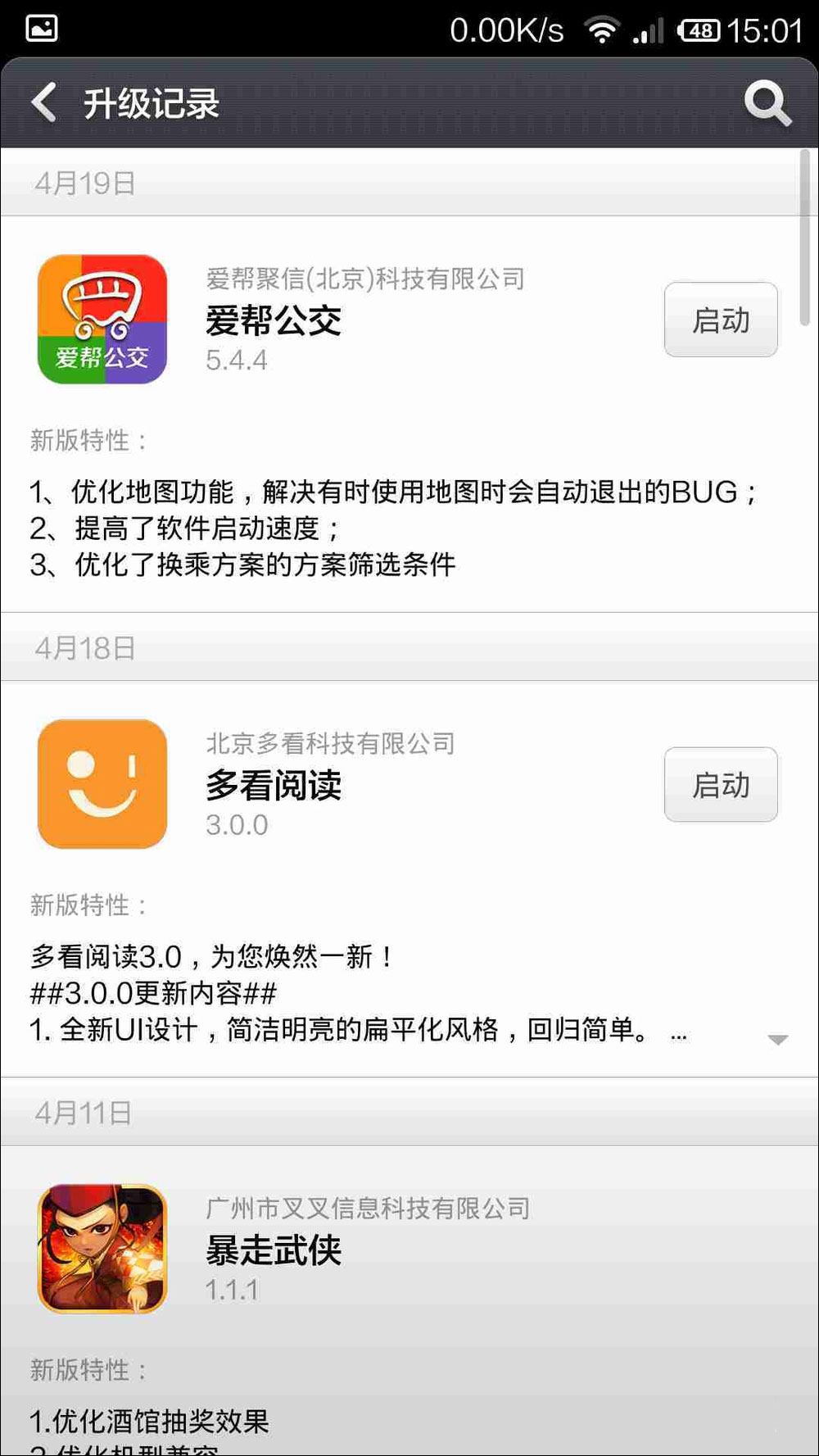The width and height of the screenshot is (819, 1456).
Task: Open the 多看阅读 smiley app icon
Action: click(102, 784)
